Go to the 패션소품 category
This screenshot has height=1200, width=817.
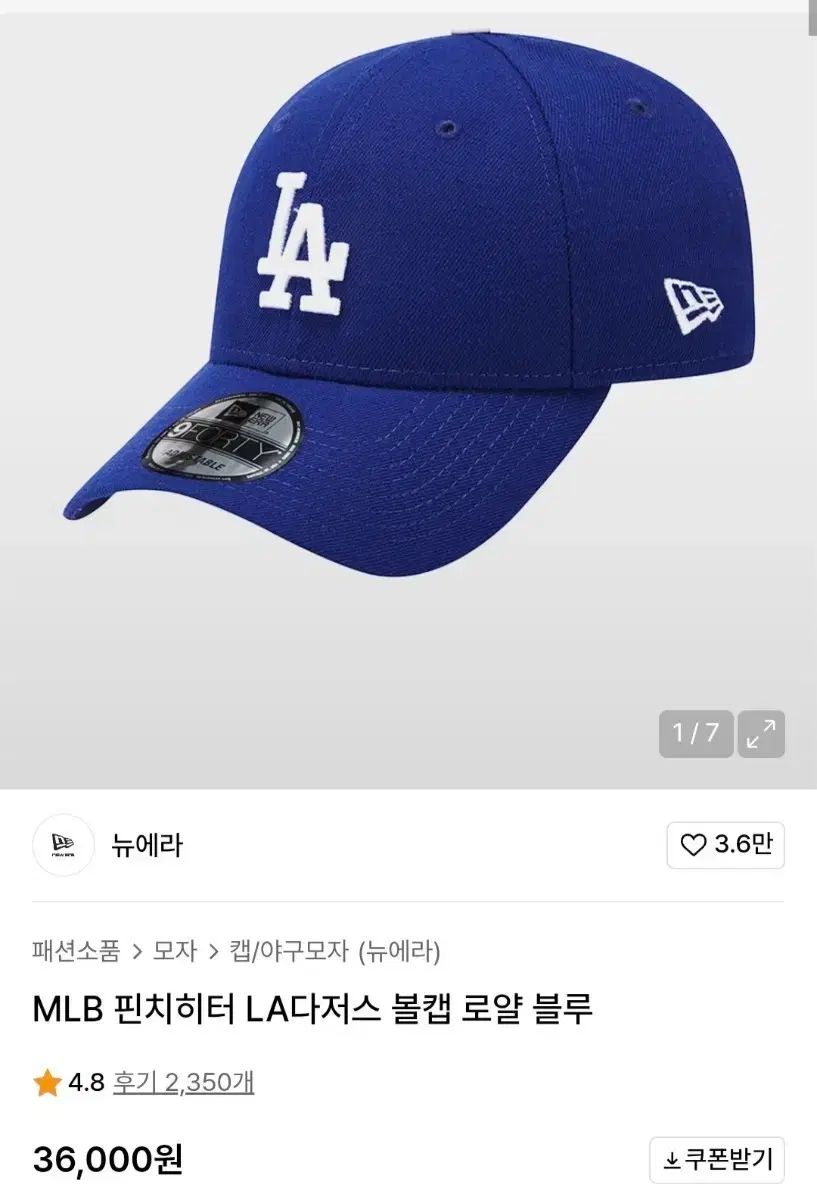click(76, 950)
